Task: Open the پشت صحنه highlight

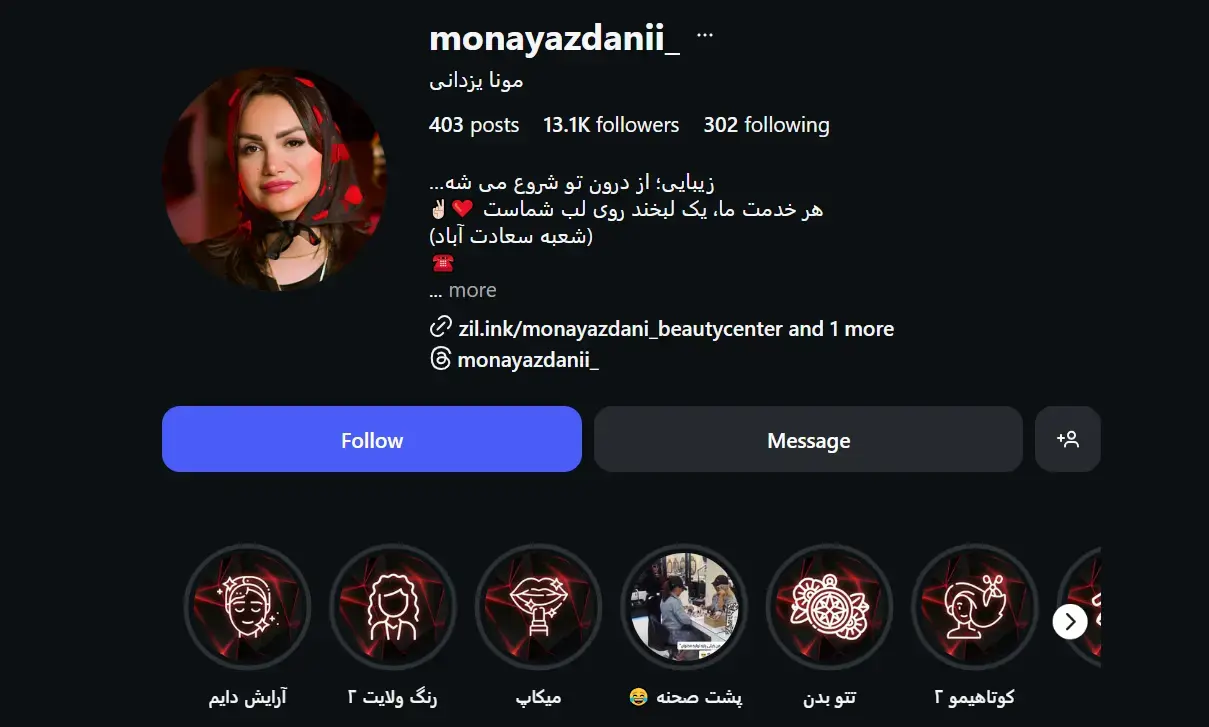Action: 684,607
